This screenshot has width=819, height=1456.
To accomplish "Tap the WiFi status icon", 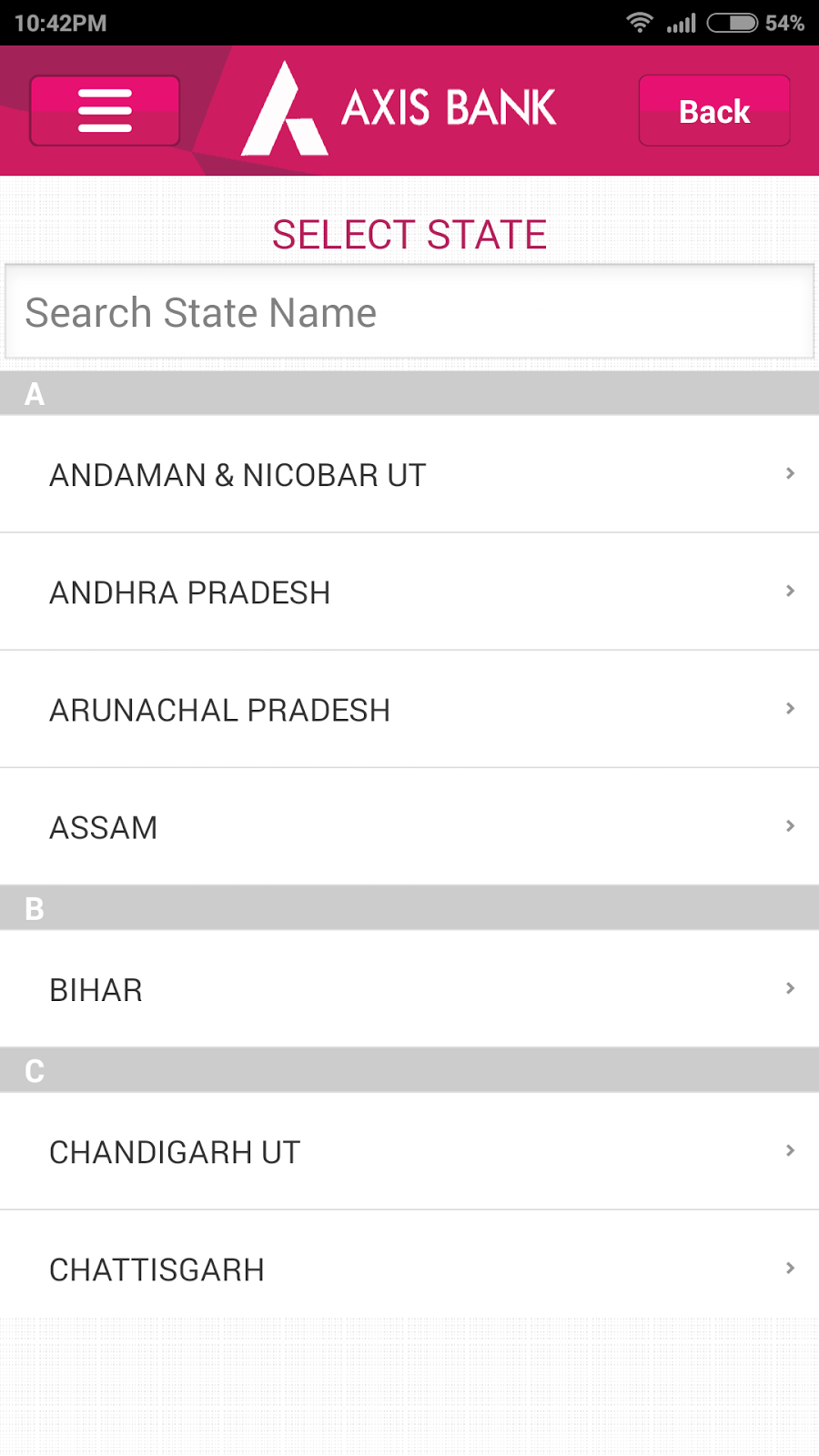I will 640,20.
